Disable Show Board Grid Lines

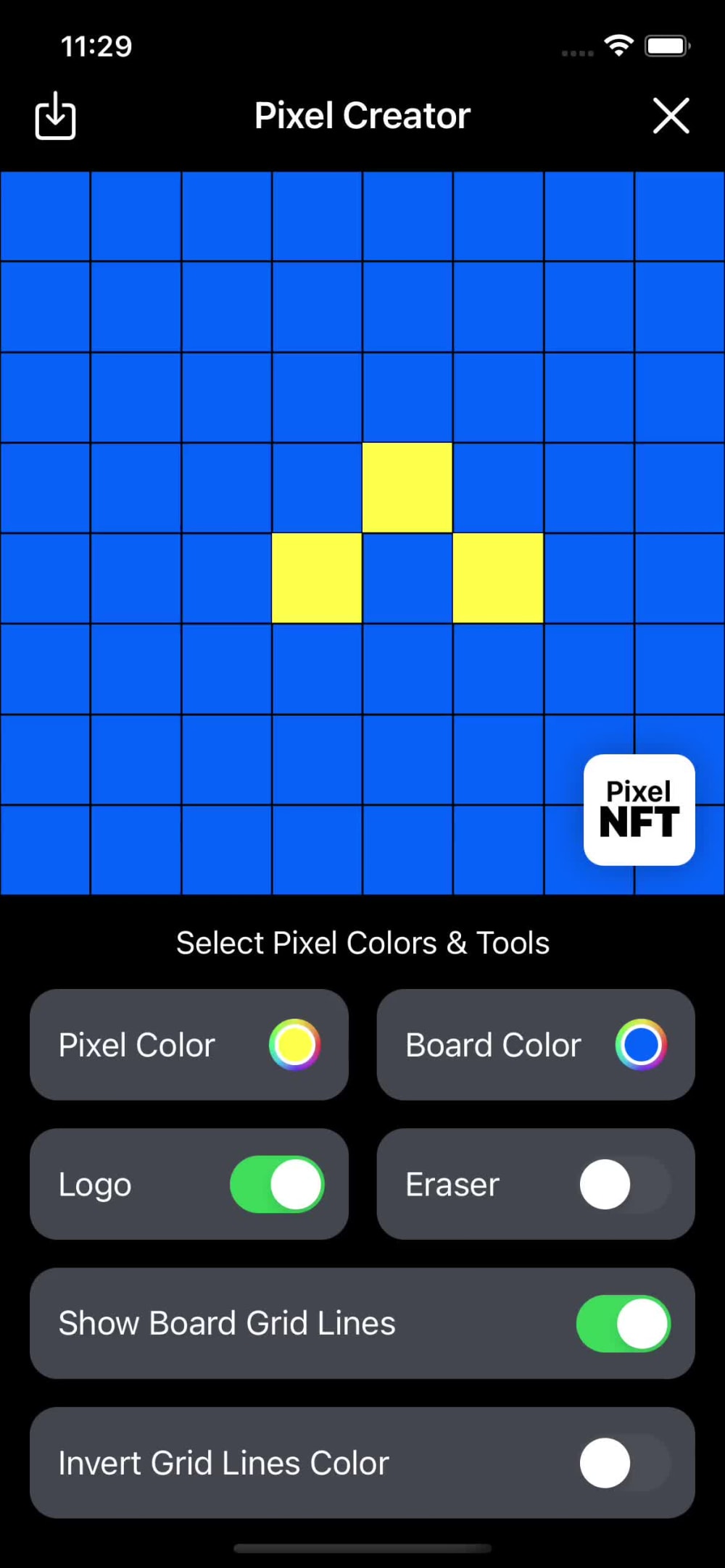point(623,1323)
